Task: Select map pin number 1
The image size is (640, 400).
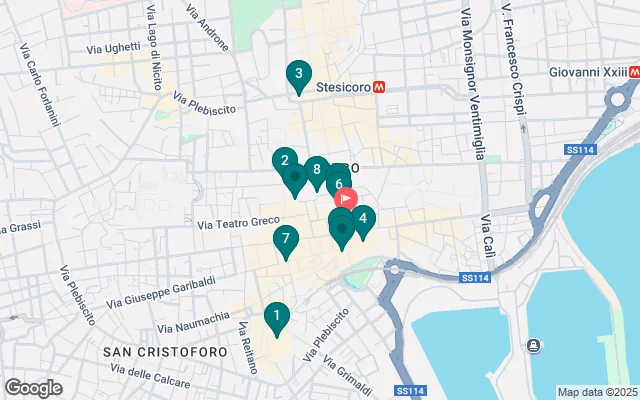Action: coord(276,316)
